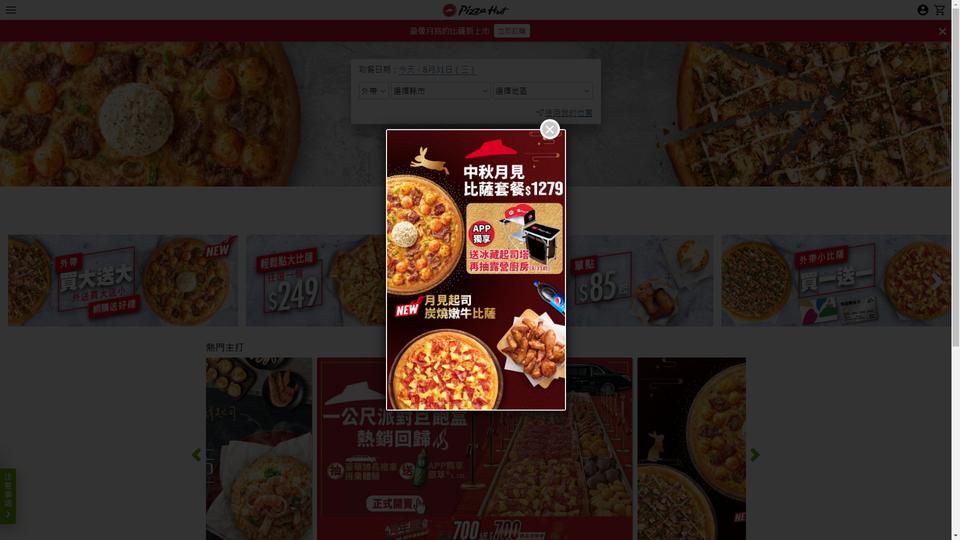Use my location link
The height and width of the screenshot is (540, 960).
click(x=565, y=113)
